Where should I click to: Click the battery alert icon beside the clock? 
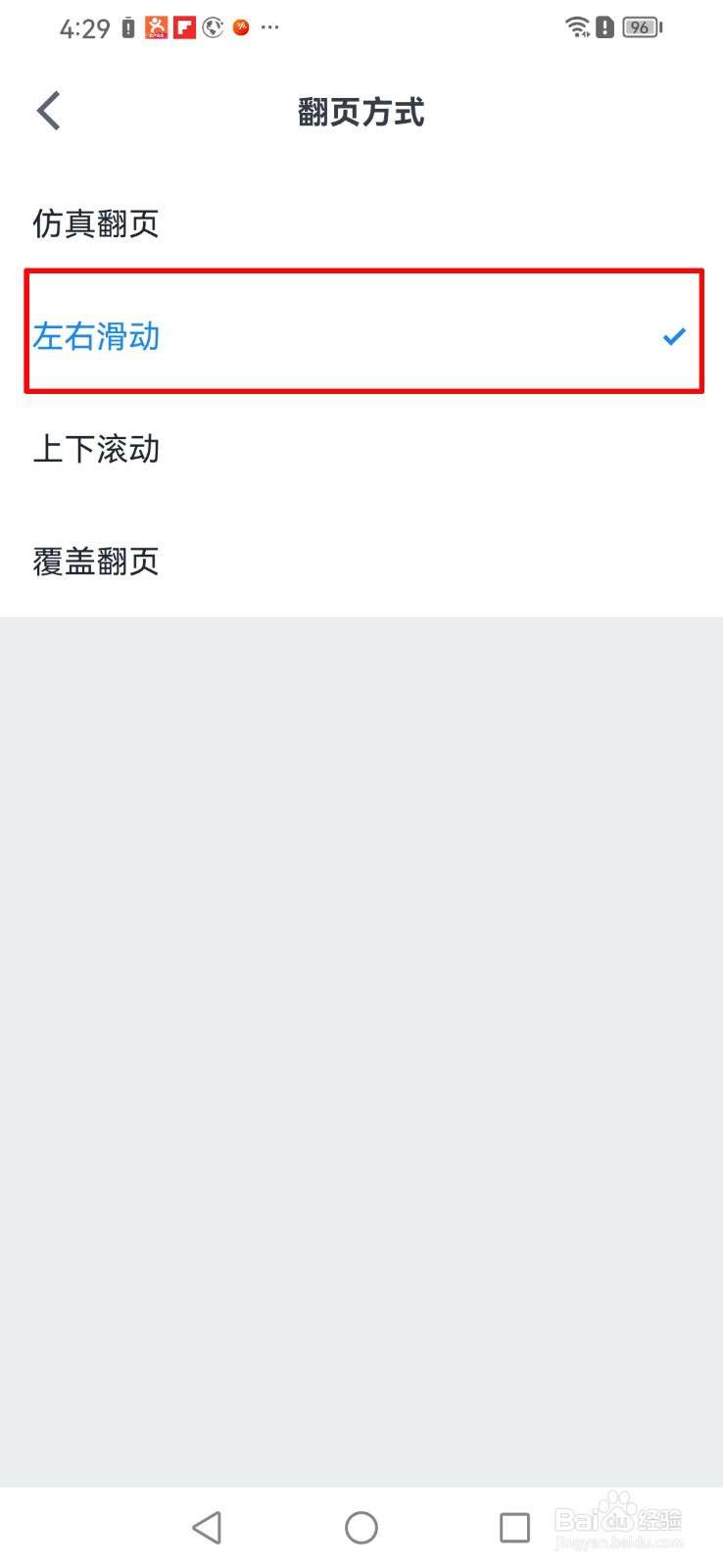pyautogui.click(x=128, y=25)
